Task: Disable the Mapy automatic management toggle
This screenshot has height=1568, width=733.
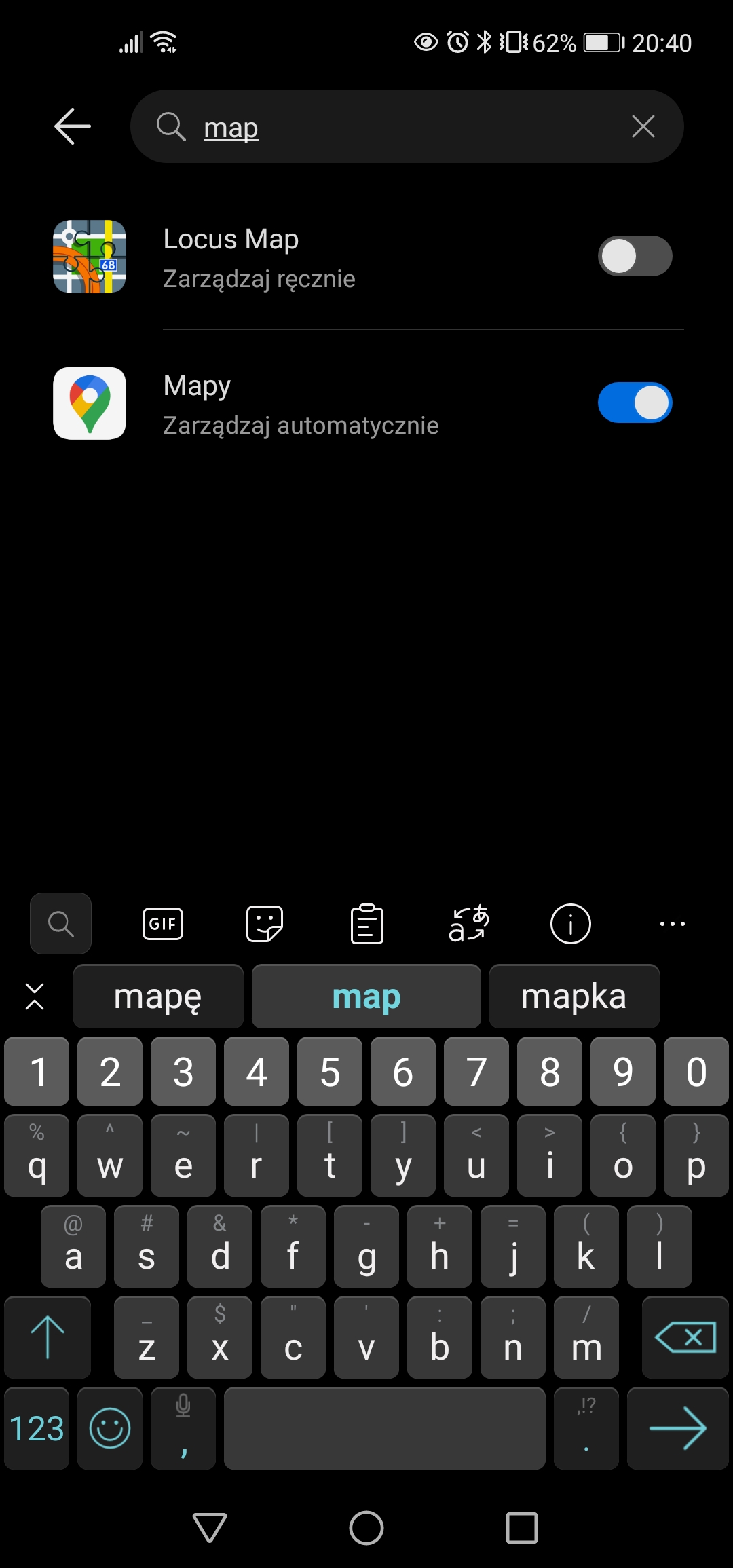Action: click(635, 403)
